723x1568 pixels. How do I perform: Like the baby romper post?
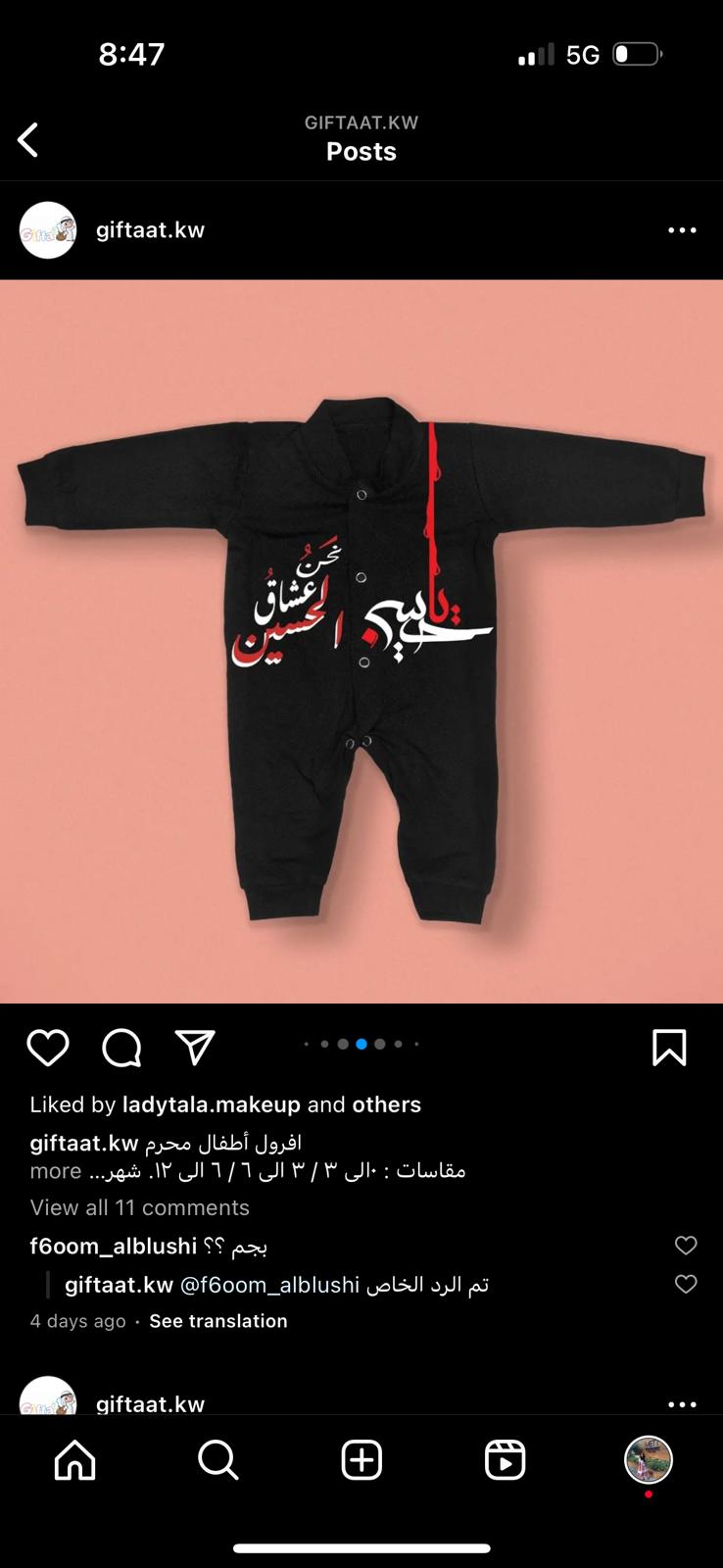48,1048
